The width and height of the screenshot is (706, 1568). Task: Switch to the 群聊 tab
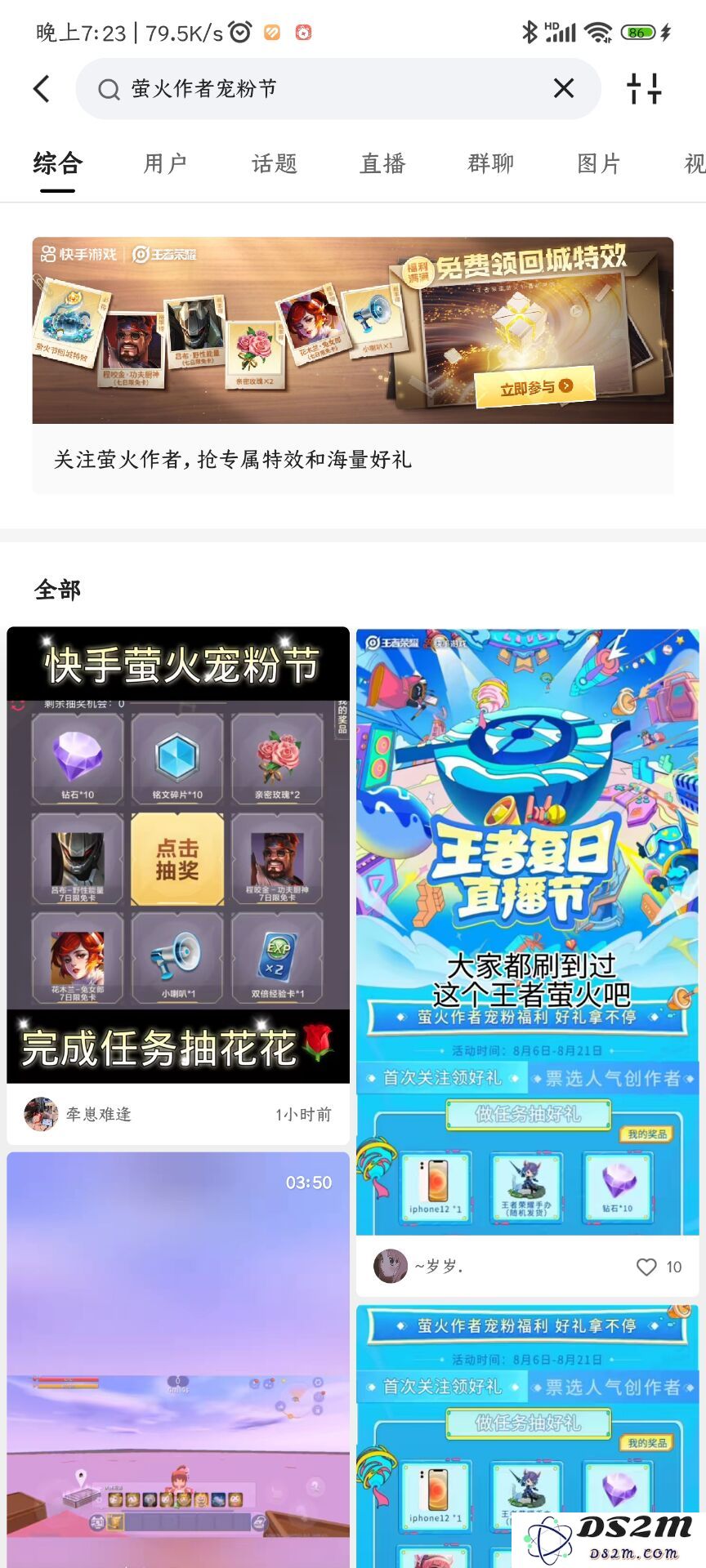[490, 163]
